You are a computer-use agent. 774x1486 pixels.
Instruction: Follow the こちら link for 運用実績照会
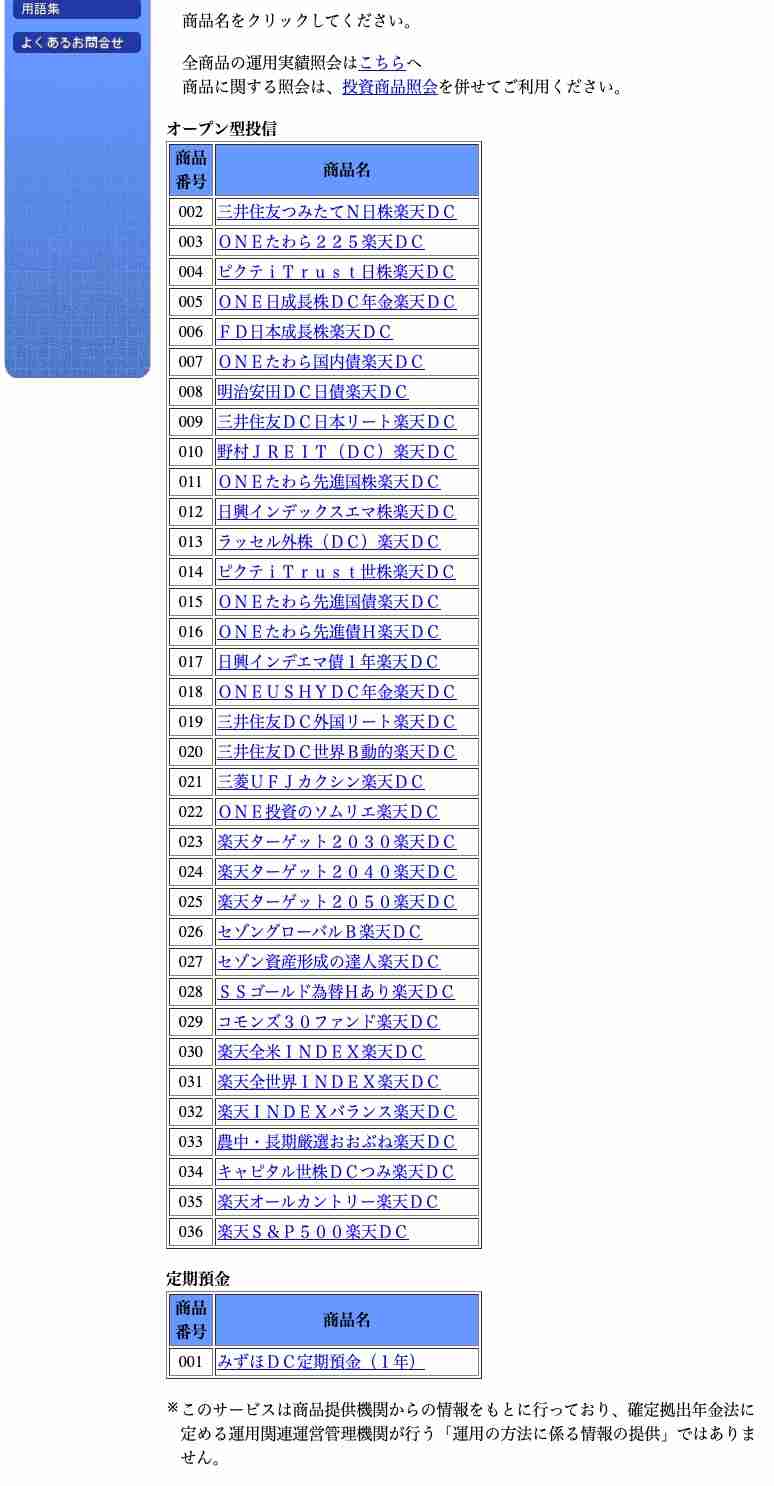tap(382, 63)
